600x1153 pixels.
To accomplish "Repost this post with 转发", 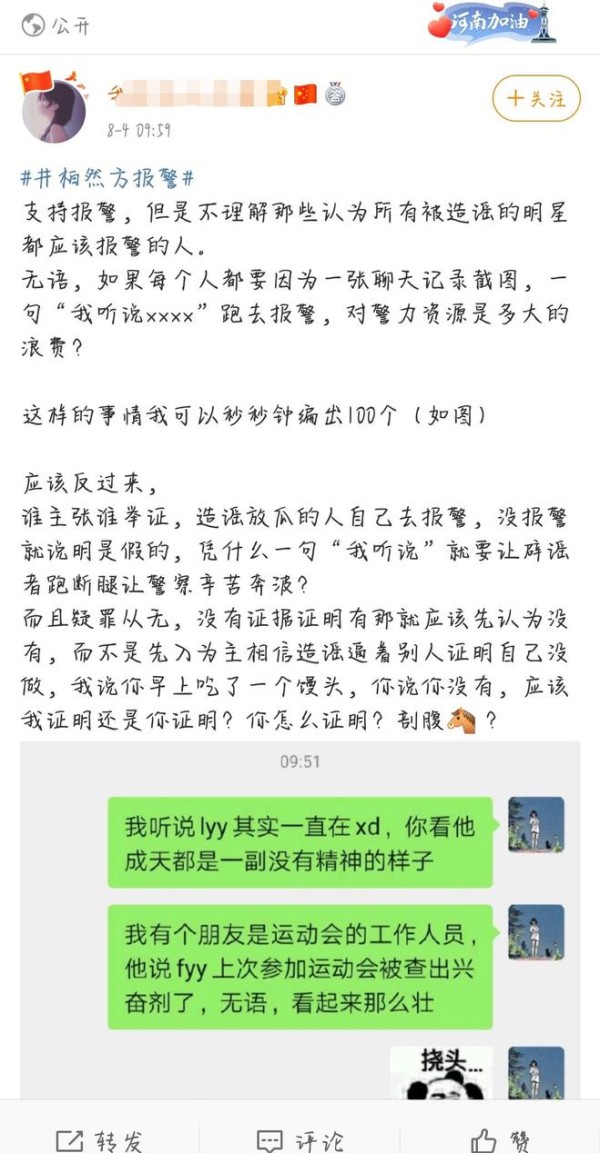I will [100, 1137].
